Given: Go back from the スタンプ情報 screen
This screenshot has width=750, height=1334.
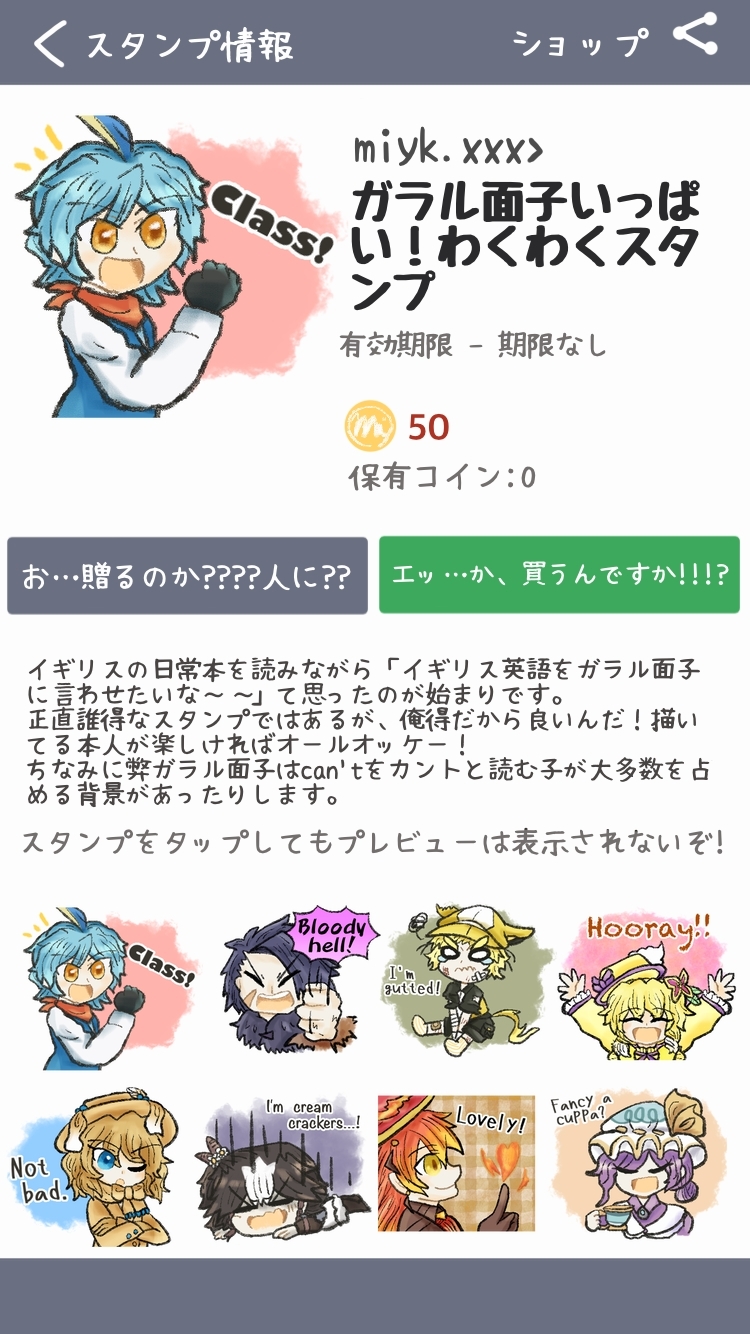Looking at the screenshot, I should 50,45.
